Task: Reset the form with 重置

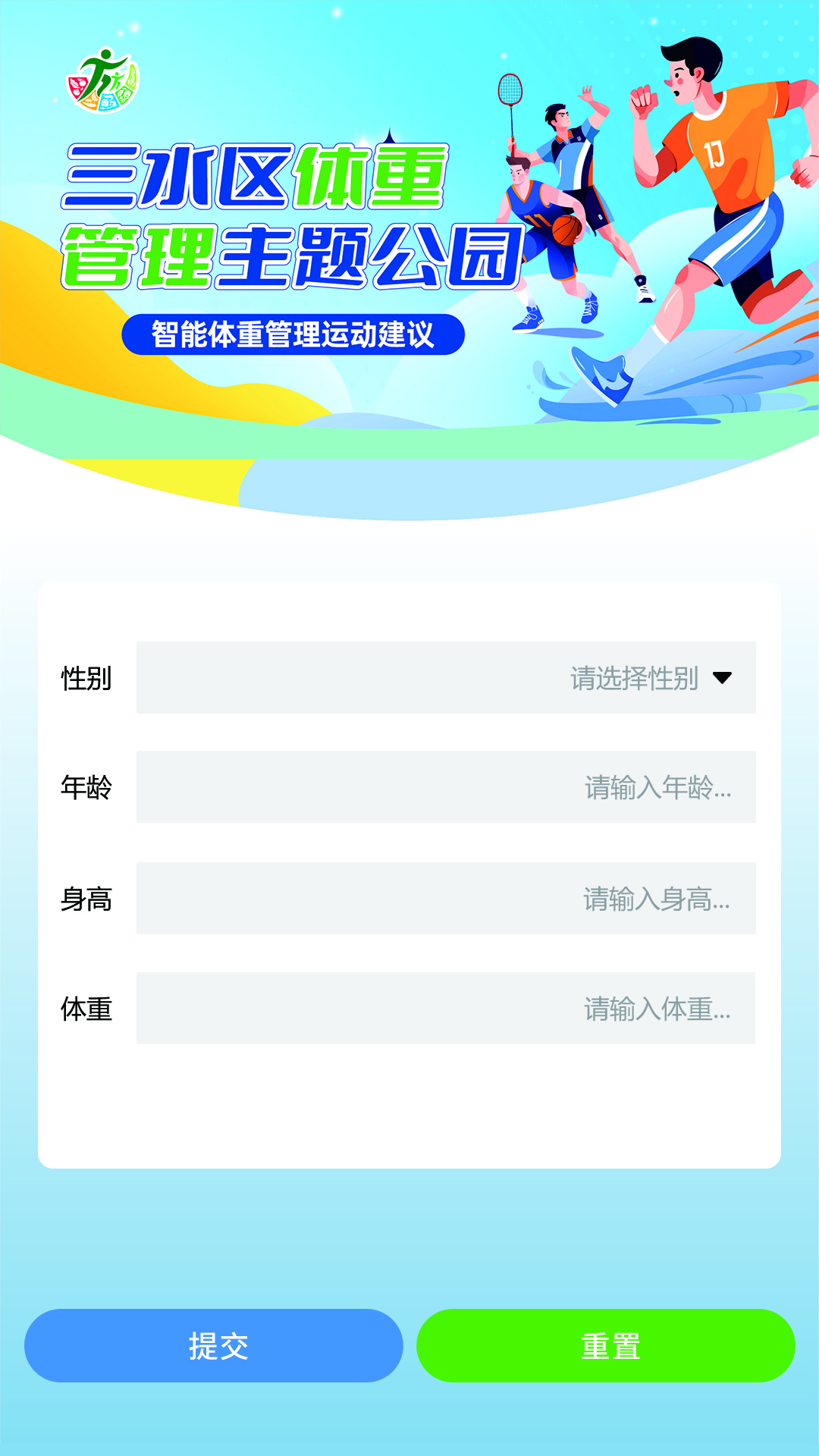Action: click(x=606, y=1345)
